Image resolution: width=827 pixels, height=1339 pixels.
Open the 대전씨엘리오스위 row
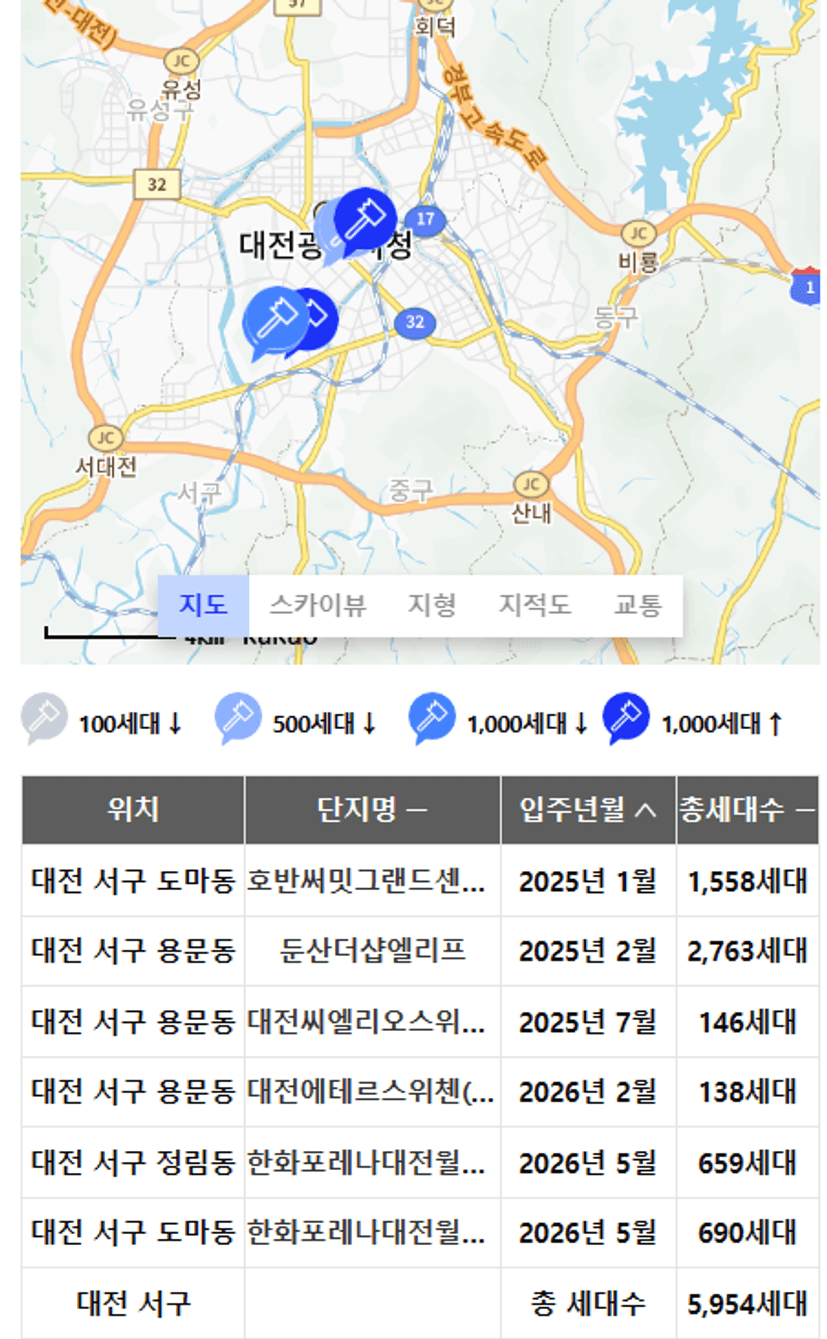tap(420, 1022)
